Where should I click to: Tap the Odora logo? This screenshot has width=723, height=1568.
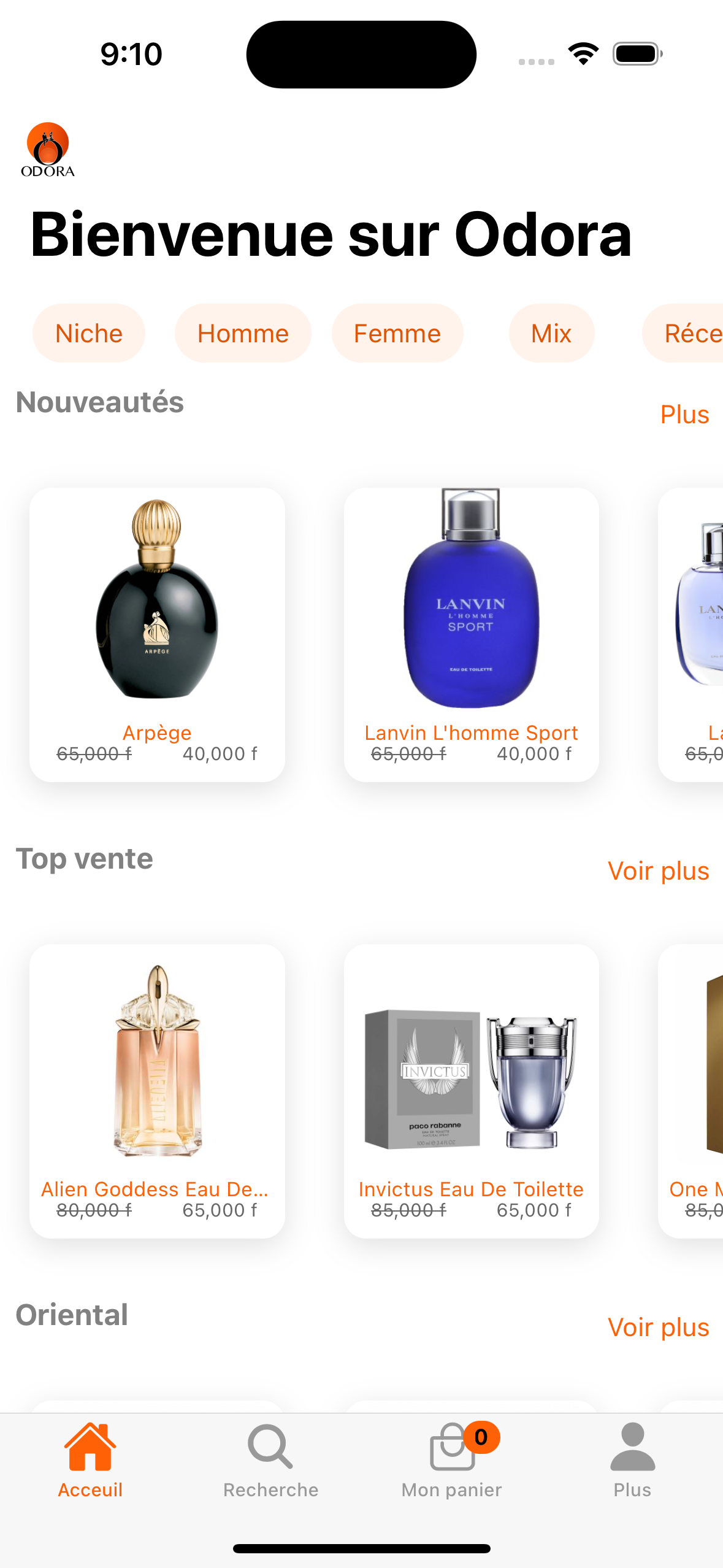coord(48,149)
